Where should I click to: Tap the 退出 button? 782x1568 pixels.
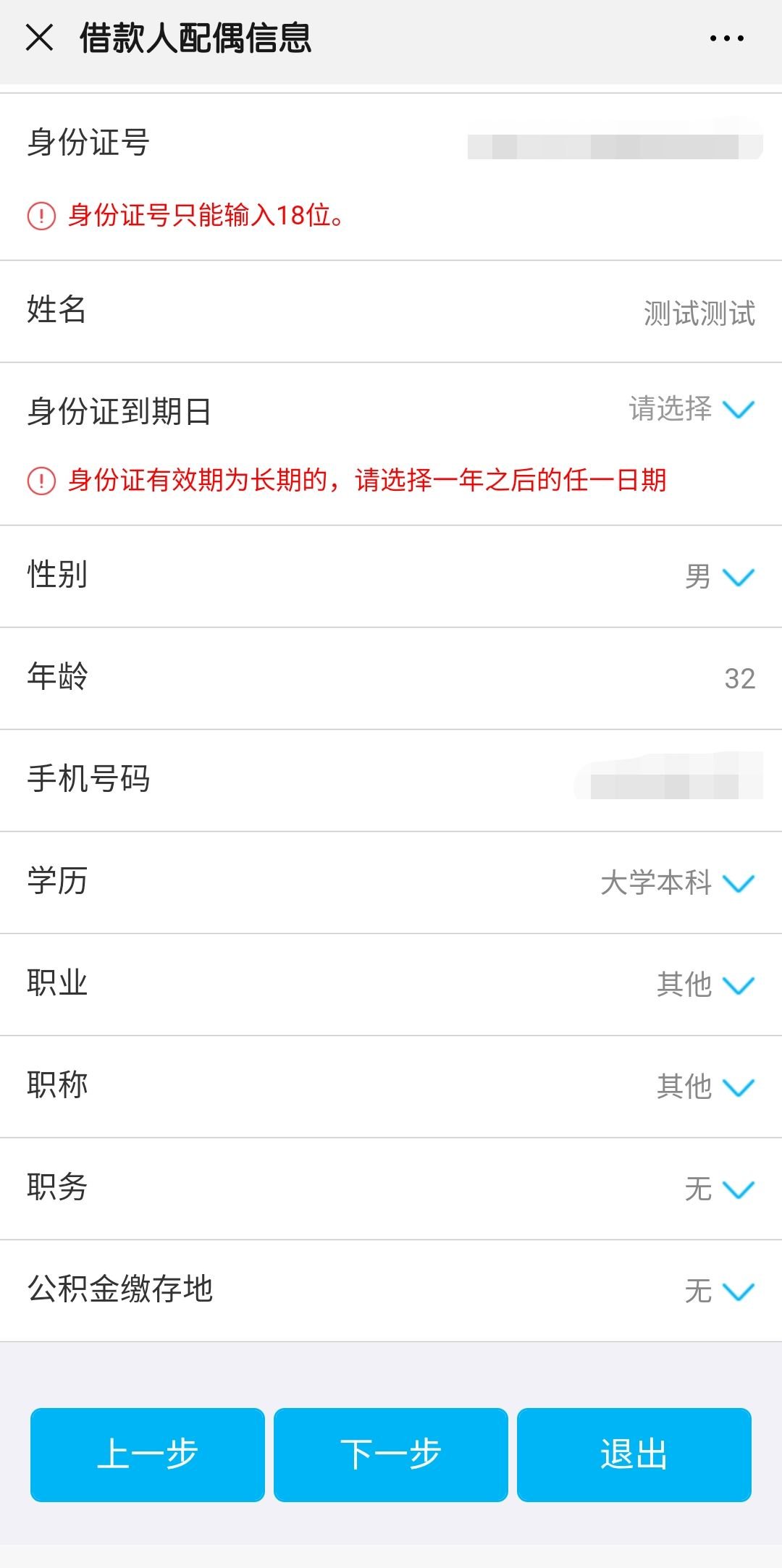point(634,1454)
